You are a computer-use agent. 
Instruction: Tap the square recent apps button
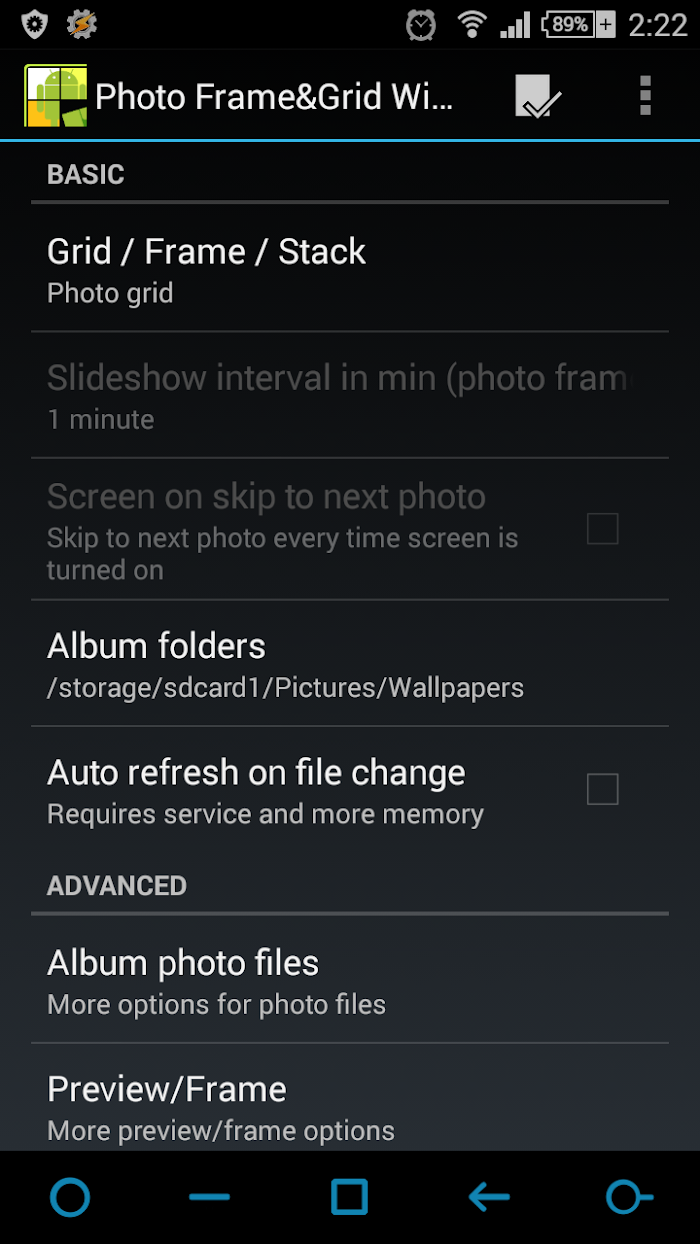click(349, 1197)
